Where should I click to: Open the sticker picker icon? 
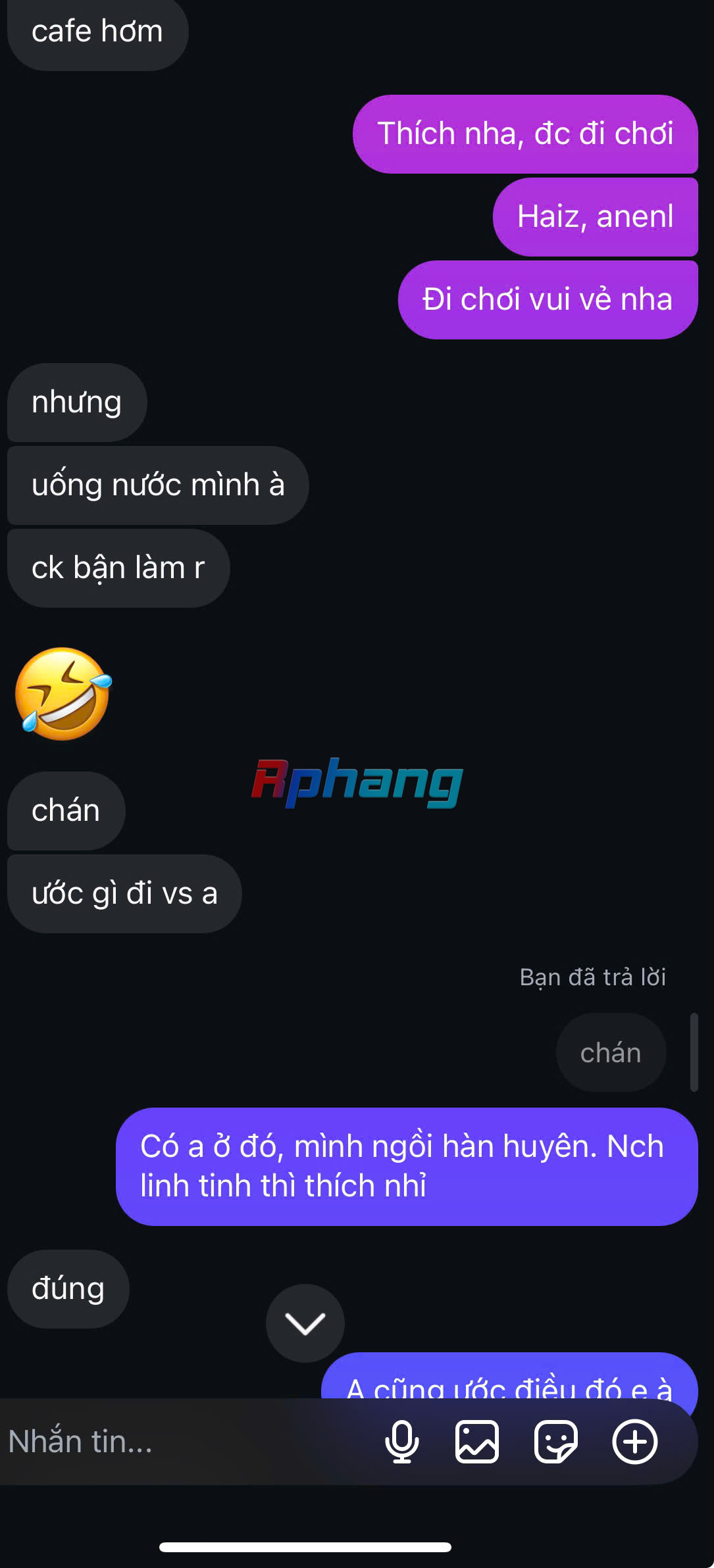pos(556,1442)
